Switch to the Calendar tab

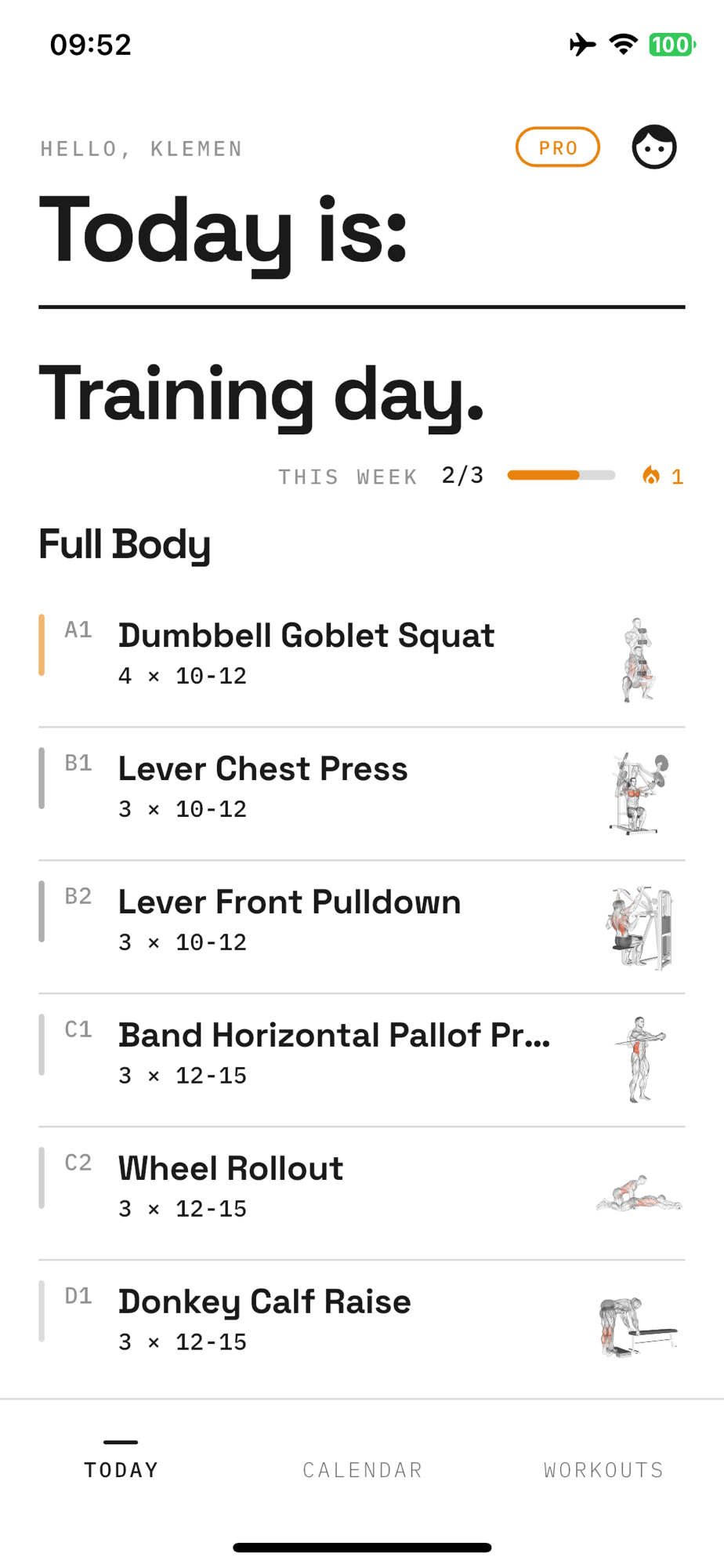coord(363,1470)
